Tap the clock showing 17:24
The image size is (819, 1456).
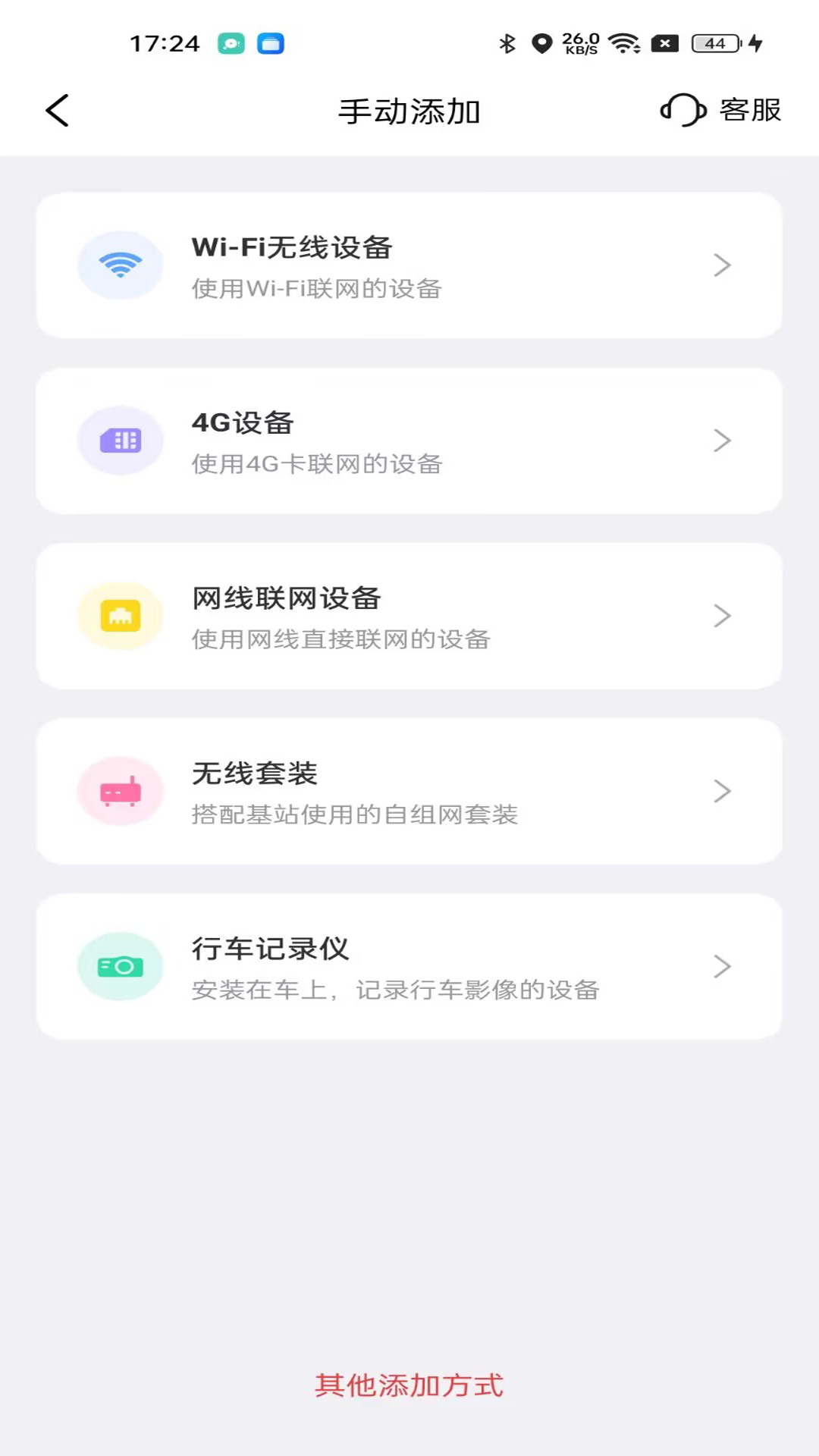pos(165,43)
